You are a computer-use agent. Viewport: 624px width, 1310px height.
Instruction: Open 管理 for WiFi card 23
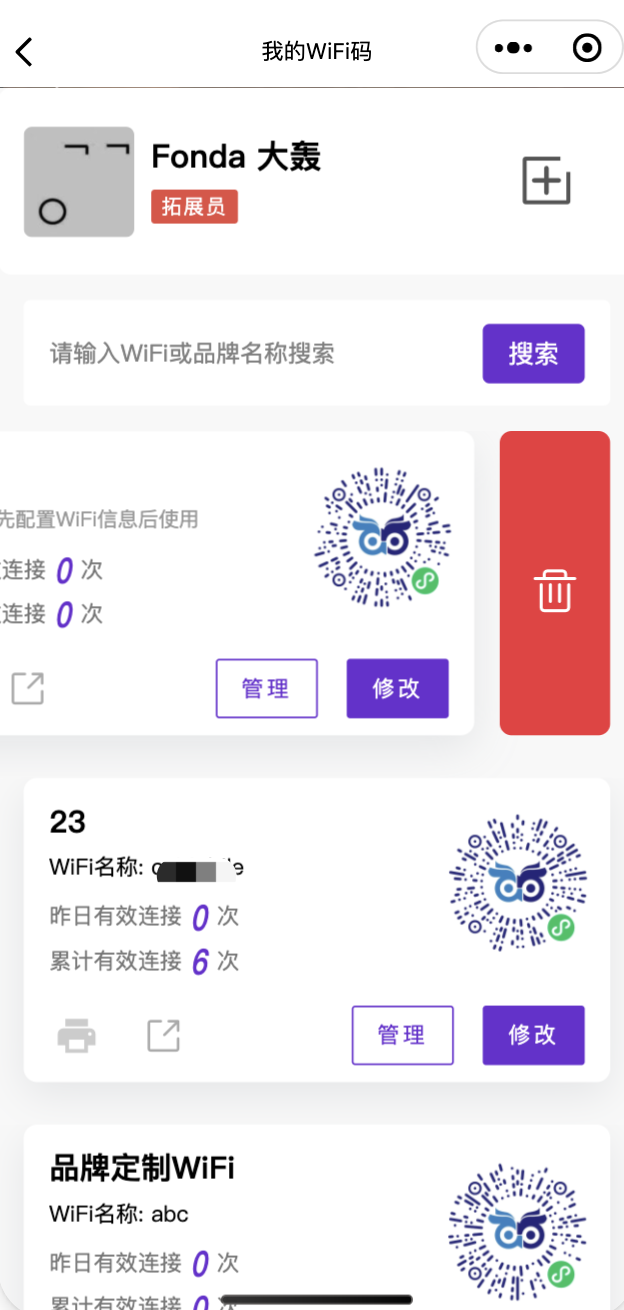pyautogui.click(x=402, y=1035)
